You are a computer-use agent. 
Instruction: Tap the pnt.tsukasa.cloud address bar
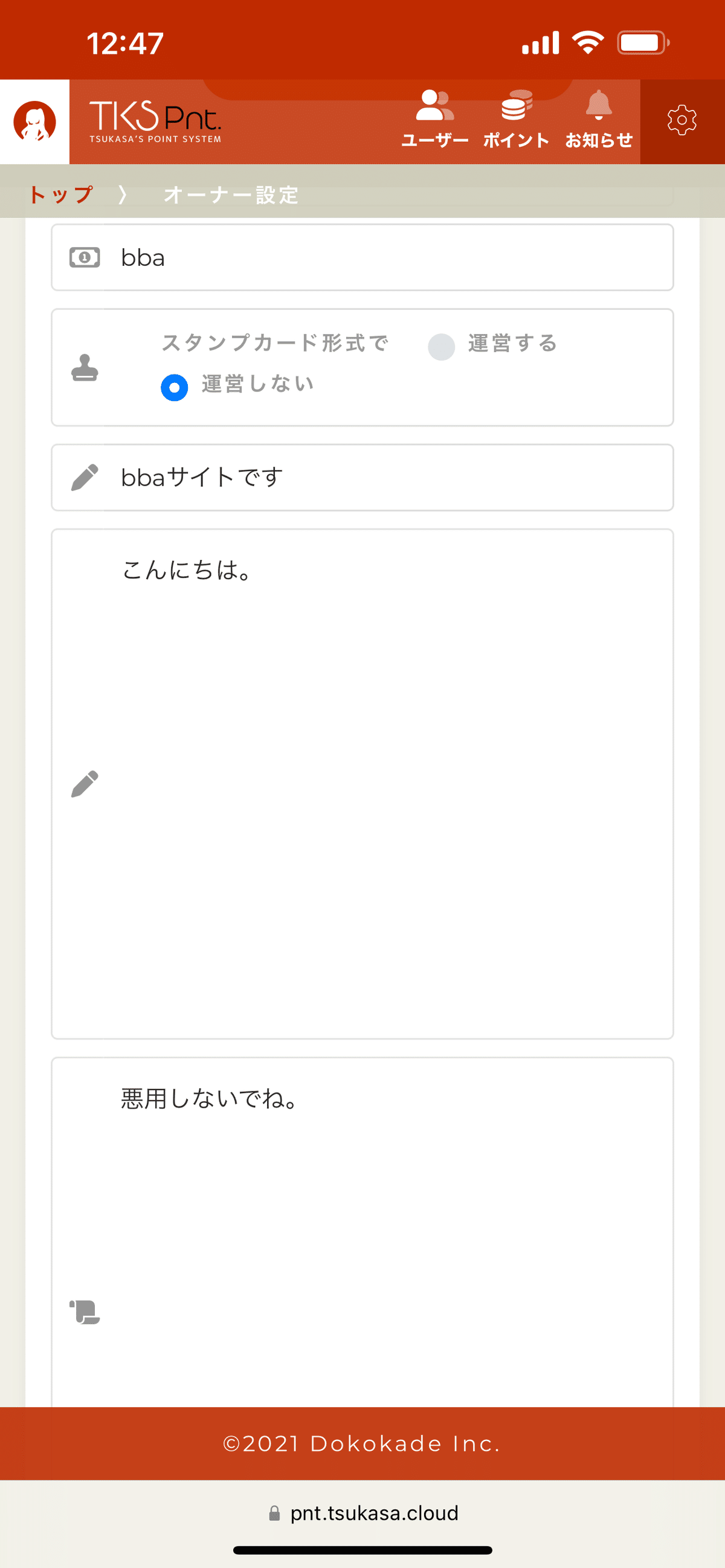[x=364, y=1512]
